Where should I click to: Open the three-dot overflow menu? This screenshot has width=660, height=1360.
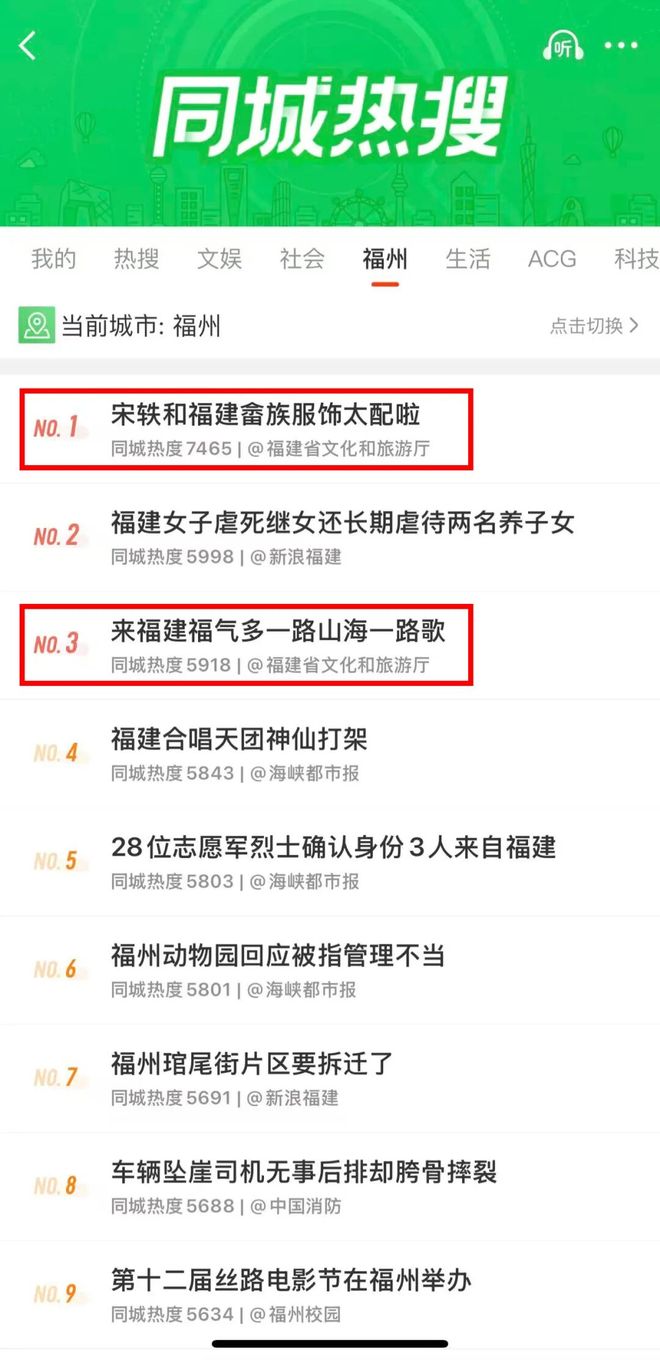click(x=621, y=46)
